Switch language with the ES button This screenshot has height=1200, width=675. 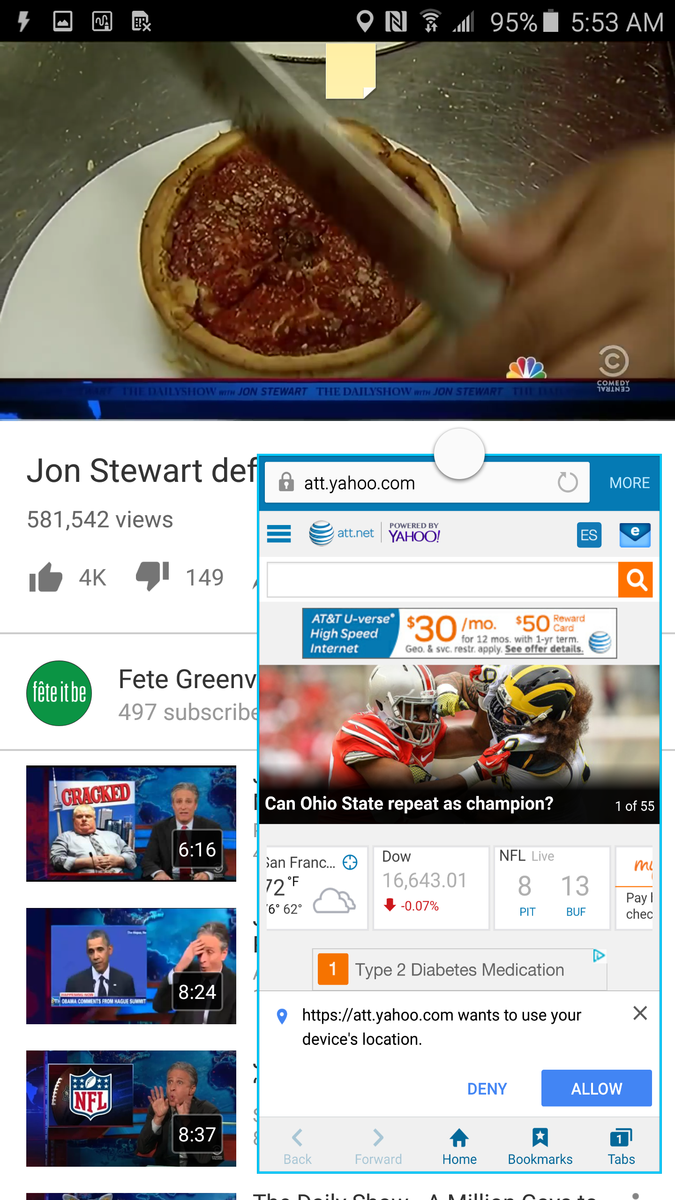[589, 535]
